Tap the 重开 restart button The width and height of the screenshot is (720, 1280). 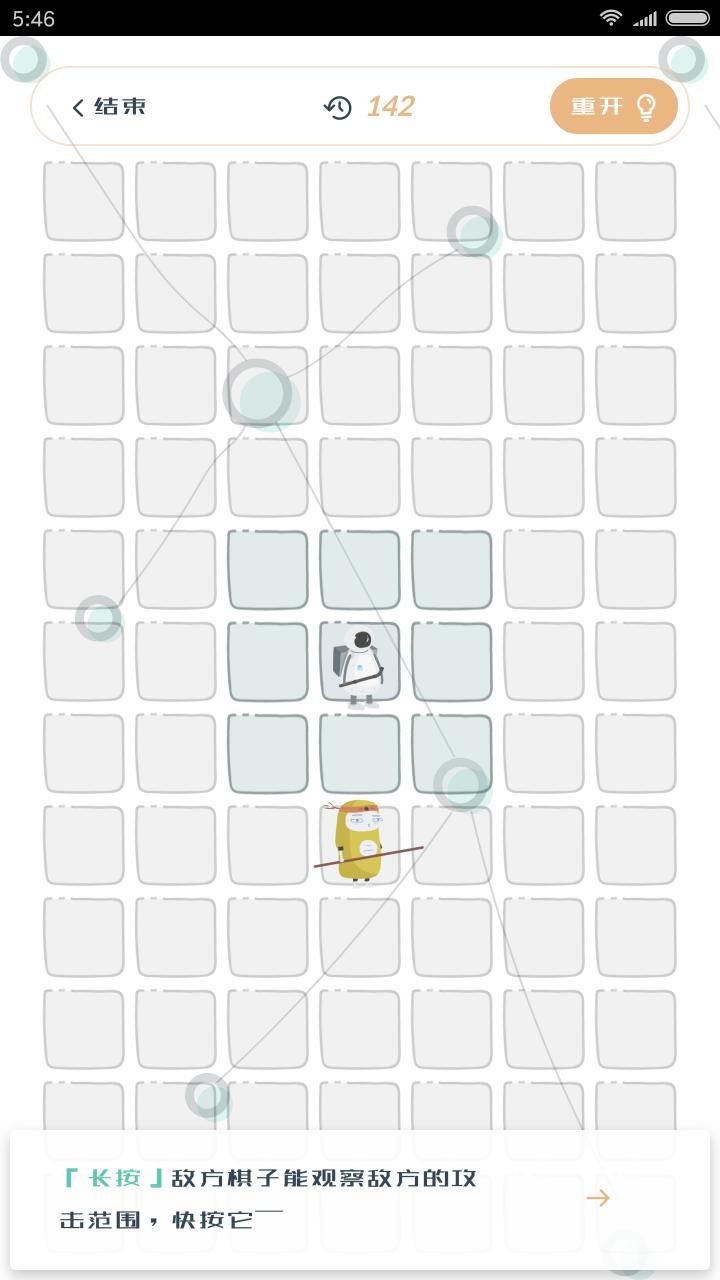click(613, 106)
